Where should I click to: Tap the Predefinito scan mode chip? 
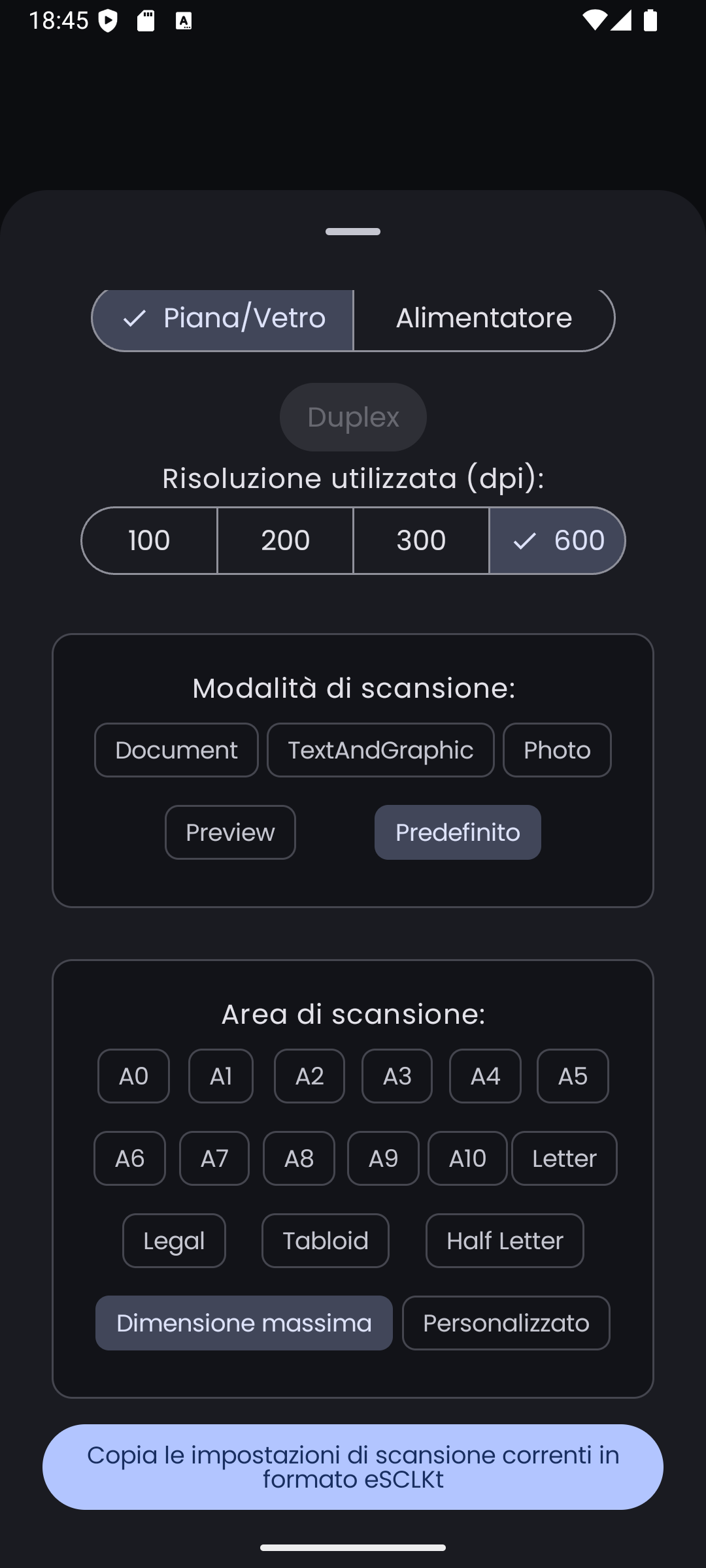click(x=458, y=832)
